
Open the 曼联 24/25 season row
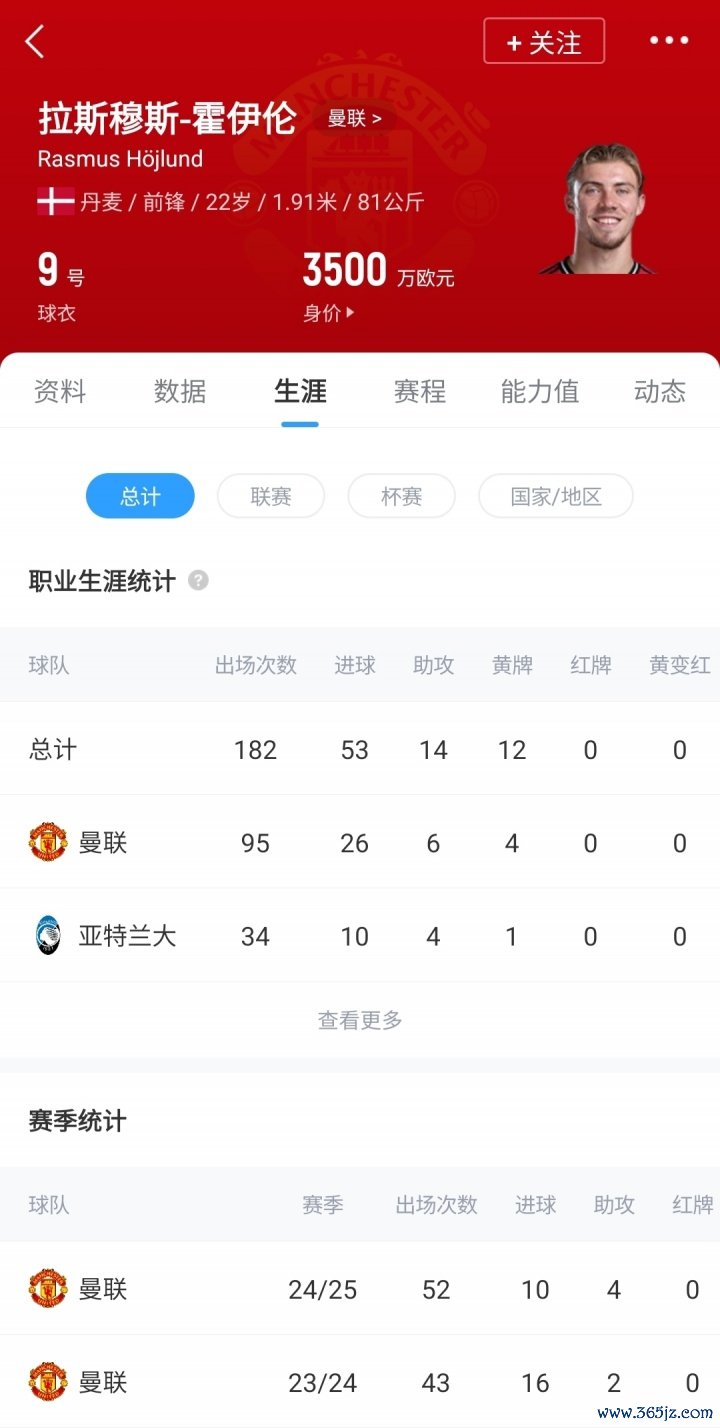click(360, 1289)
